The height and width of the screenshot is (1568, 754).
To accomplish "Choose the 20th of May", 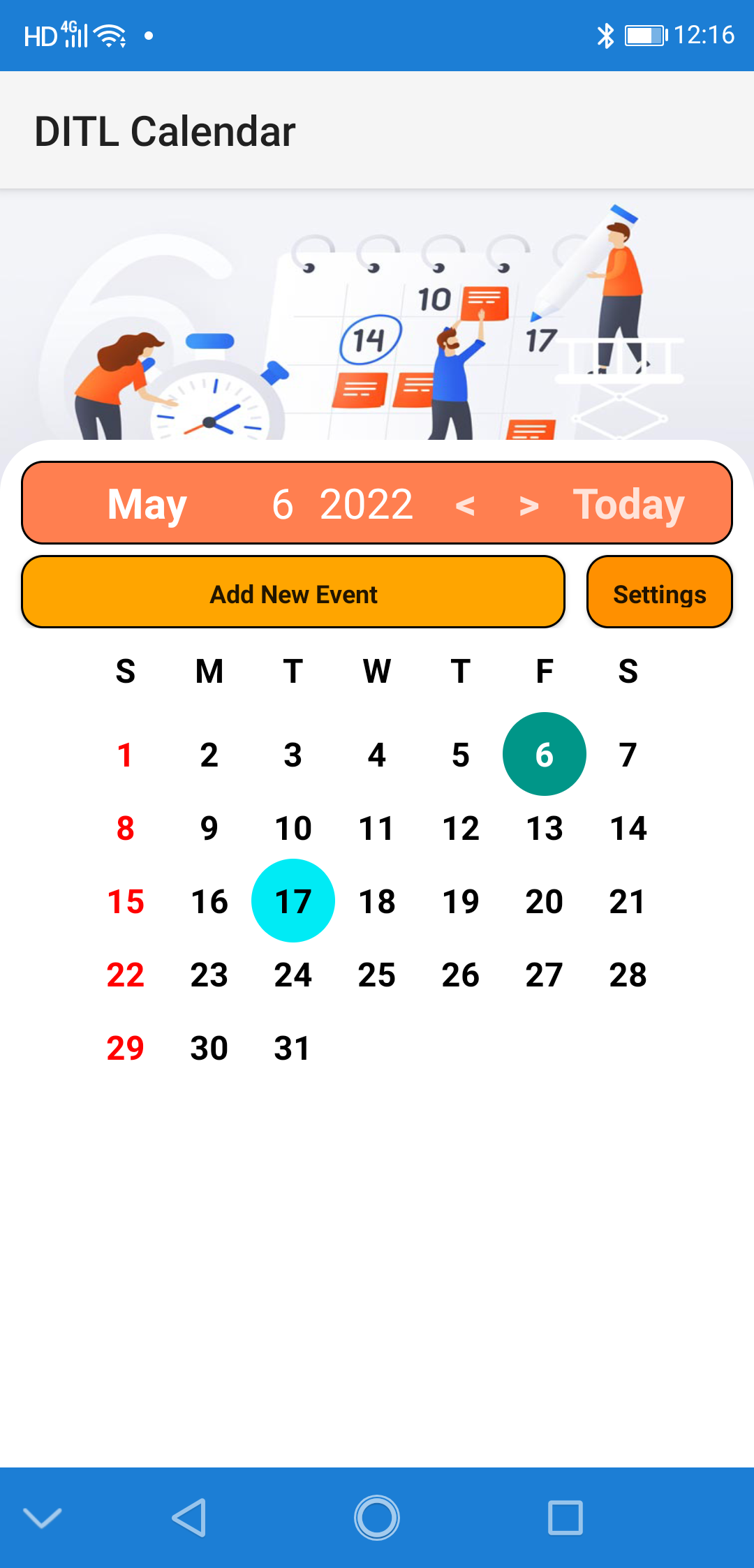I will coord(545,901).
